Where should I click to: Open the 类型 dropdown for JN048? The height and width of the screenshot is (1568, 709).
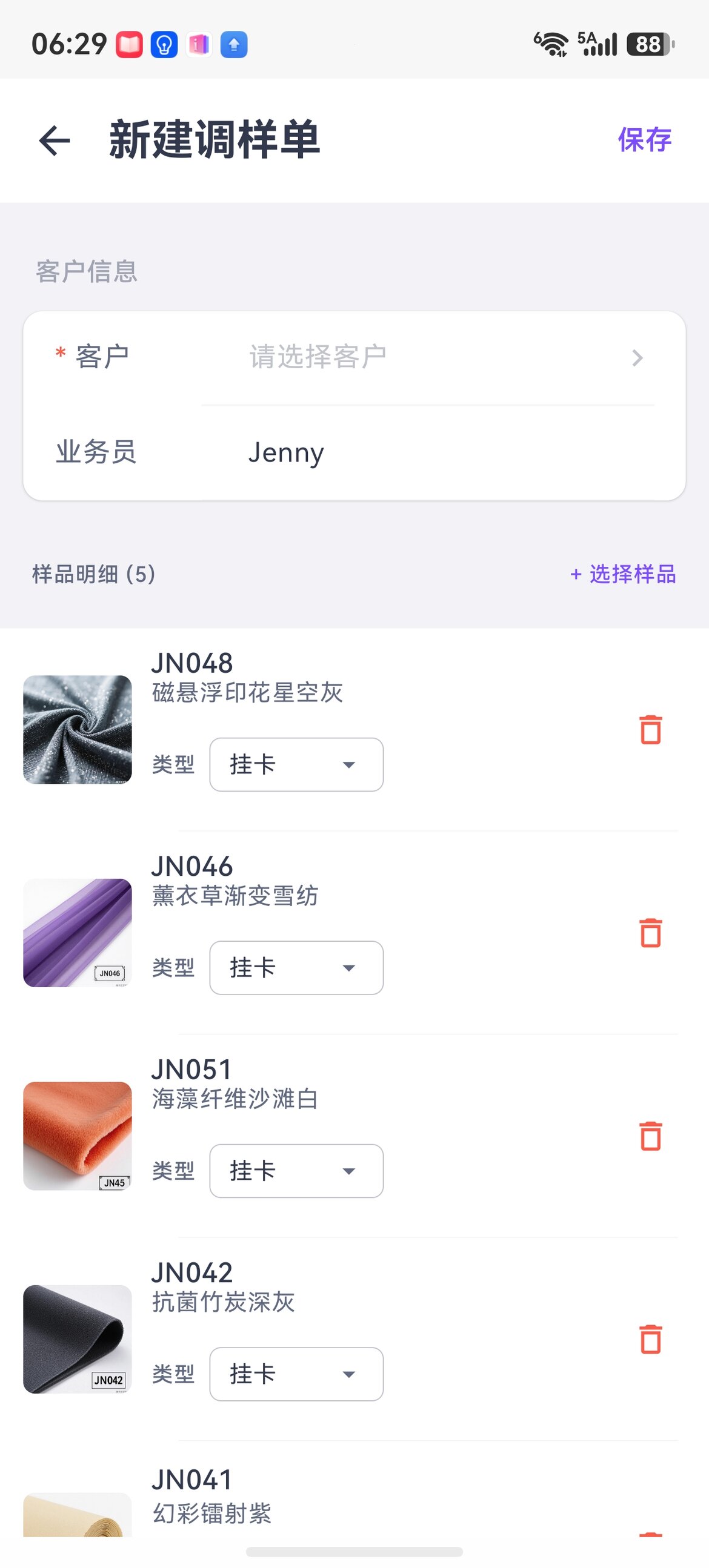(x=296, y=764)
